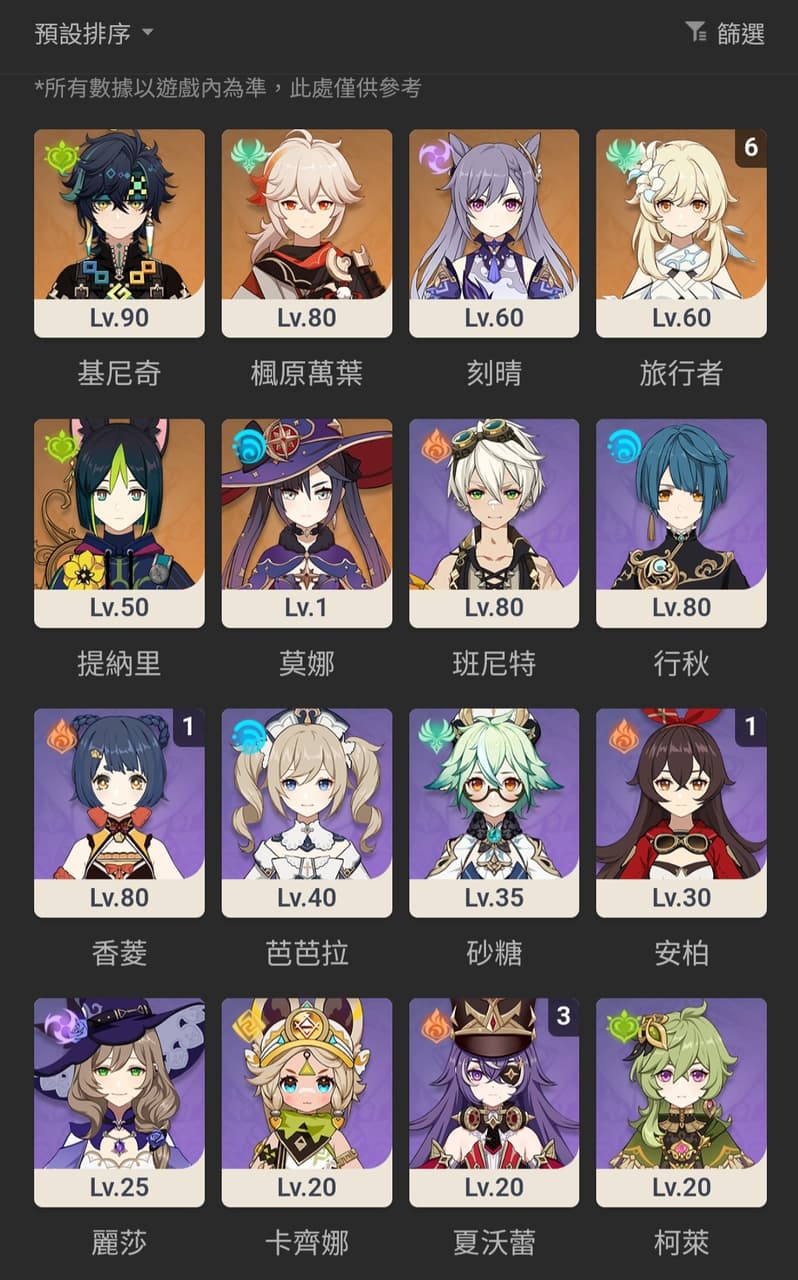798x1280 pixels.
Task: Open the 香菱 character card
Action: click(x=119, y=813)
